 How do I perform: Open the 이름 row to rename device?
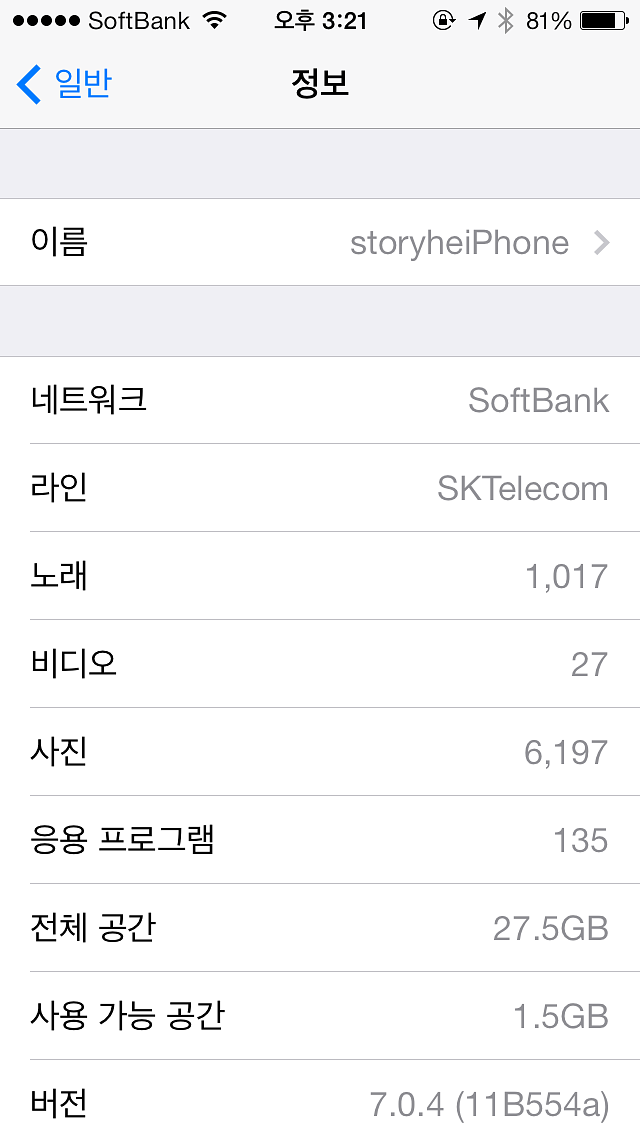pyautogui.click(x=320, y=242)
